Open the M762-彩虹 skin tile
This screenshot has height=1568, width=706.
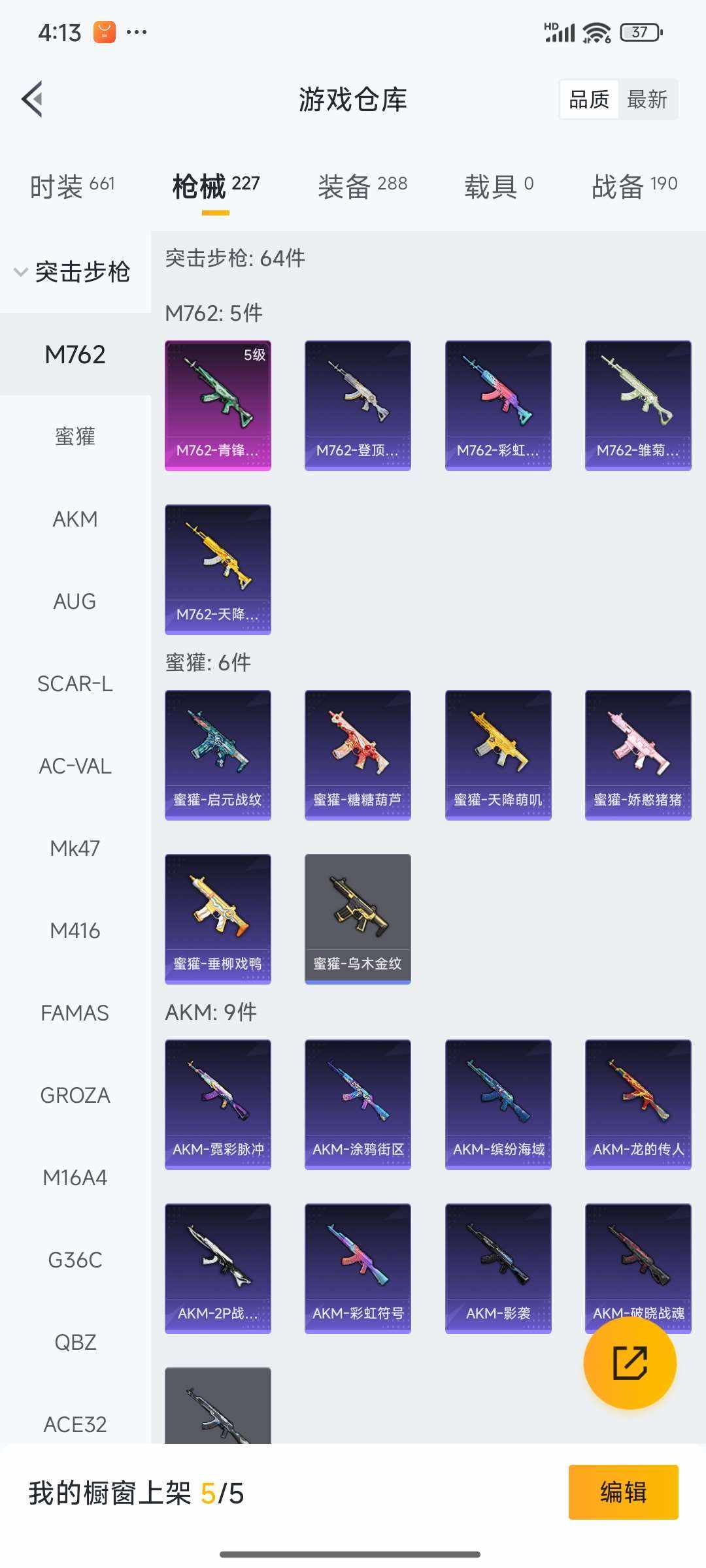498,405
